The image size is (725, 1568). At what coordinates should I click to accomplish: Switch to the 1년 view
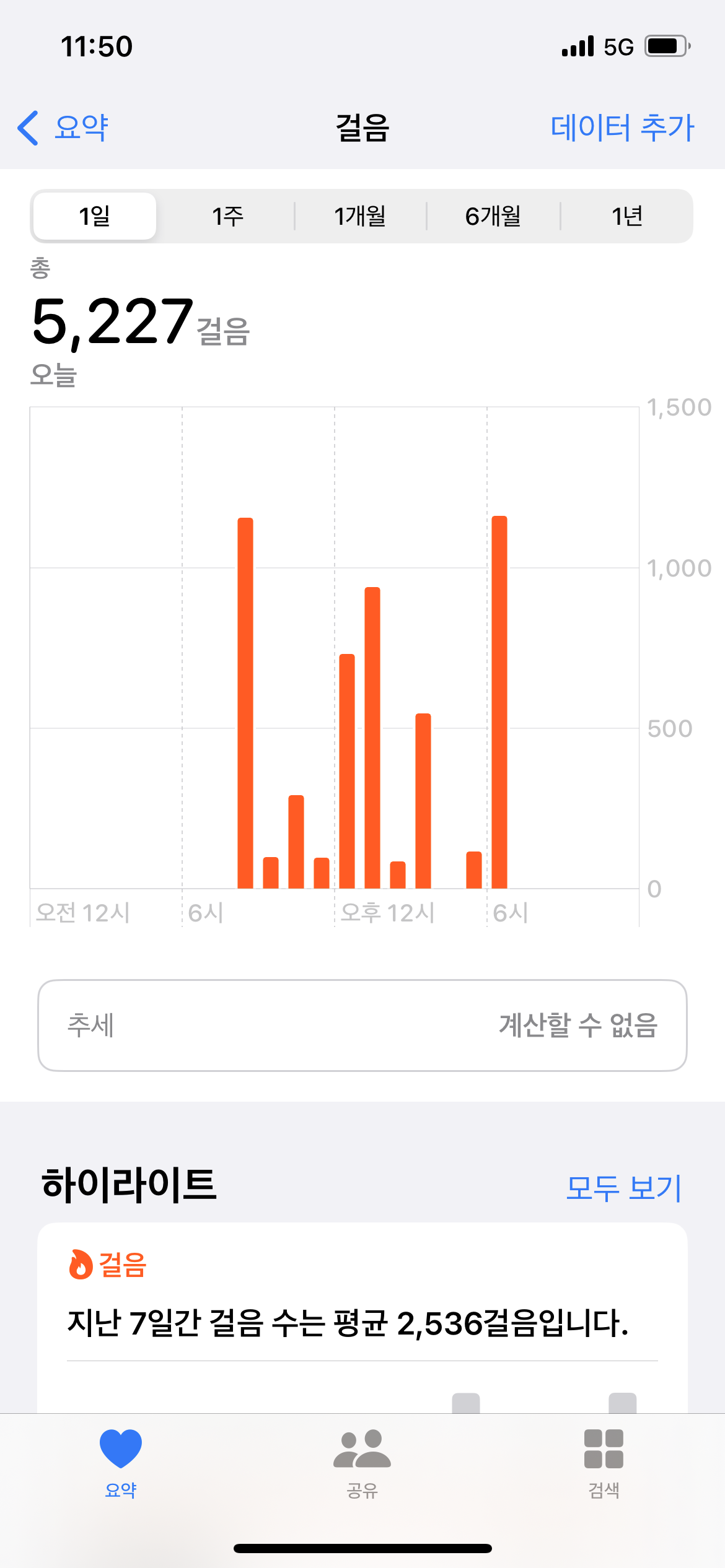[626, 216]
